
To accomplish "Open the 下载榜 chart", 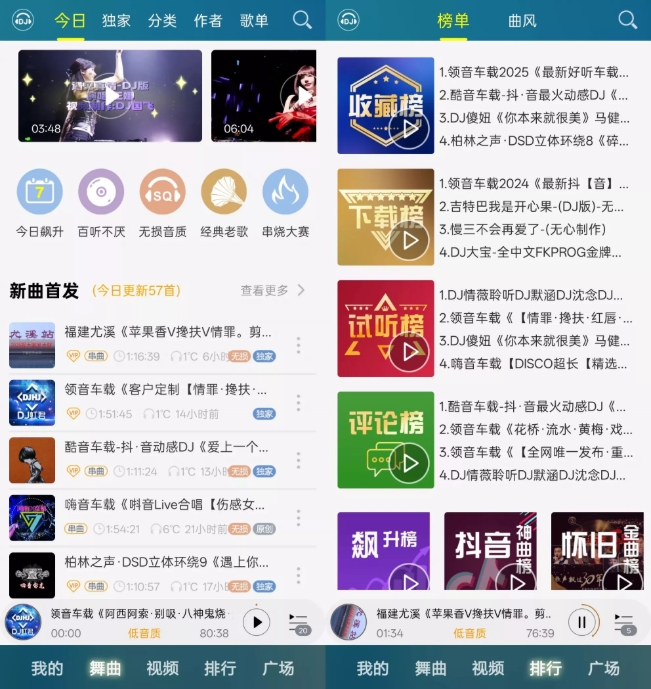I will point(385,216).
